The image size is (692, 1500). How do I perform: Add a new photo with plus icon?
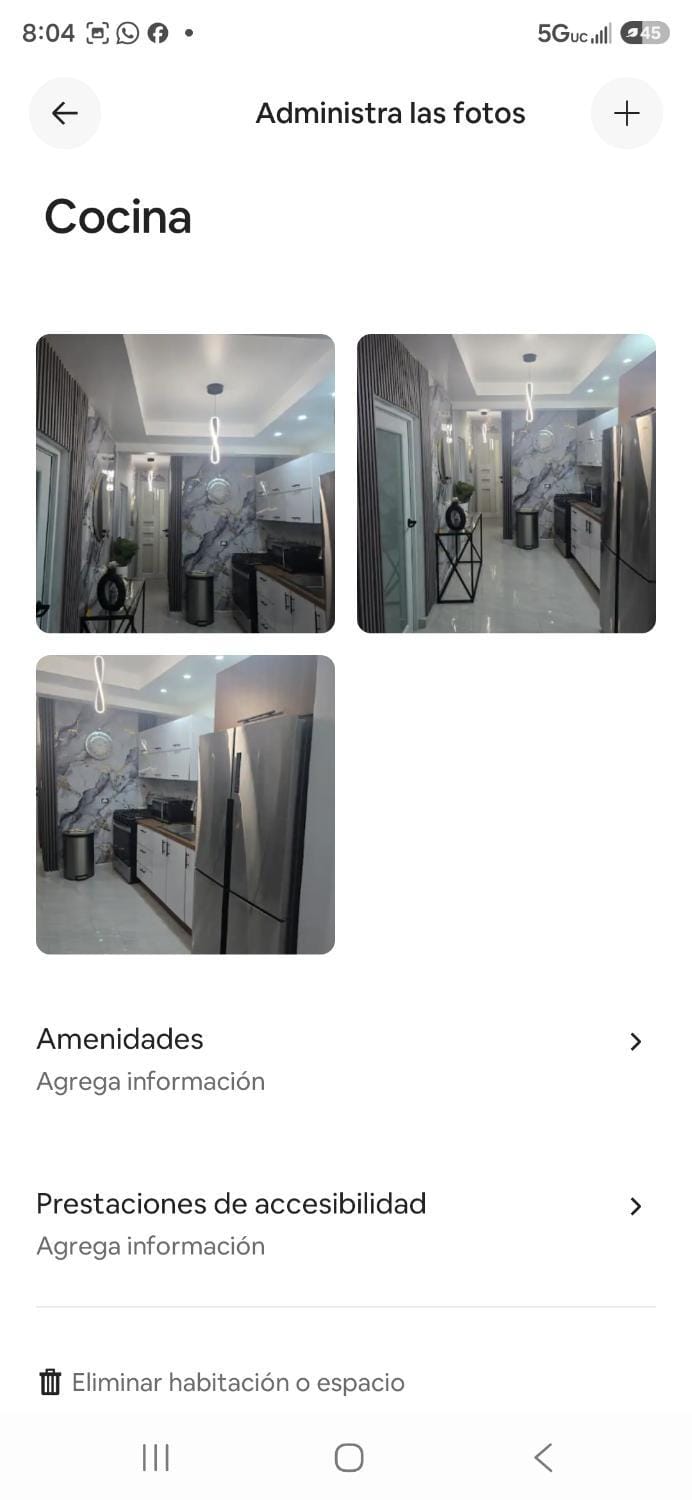[x=627, y=113]
